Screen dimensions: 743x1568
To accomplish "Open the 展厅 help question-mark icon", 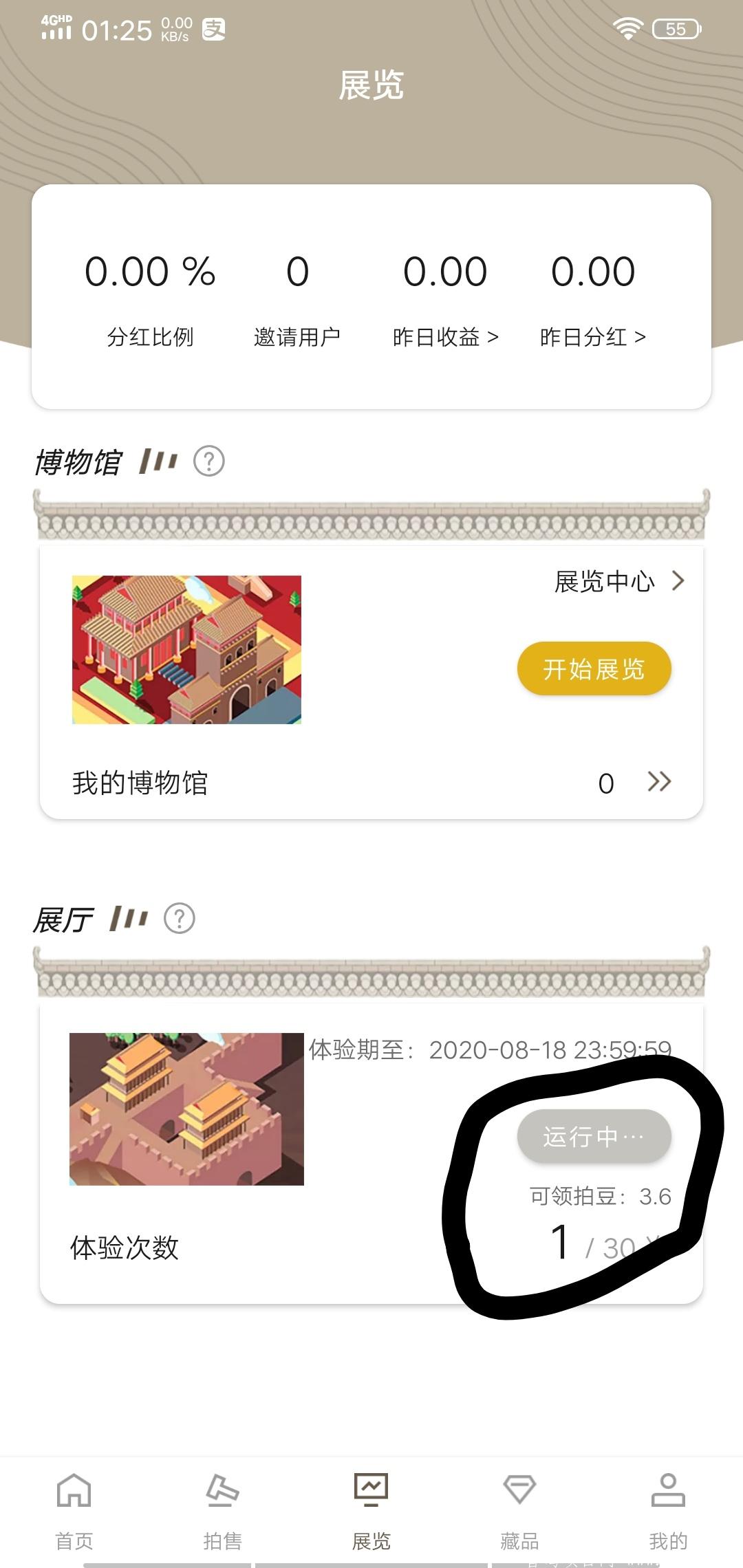I will coord(177,919).
